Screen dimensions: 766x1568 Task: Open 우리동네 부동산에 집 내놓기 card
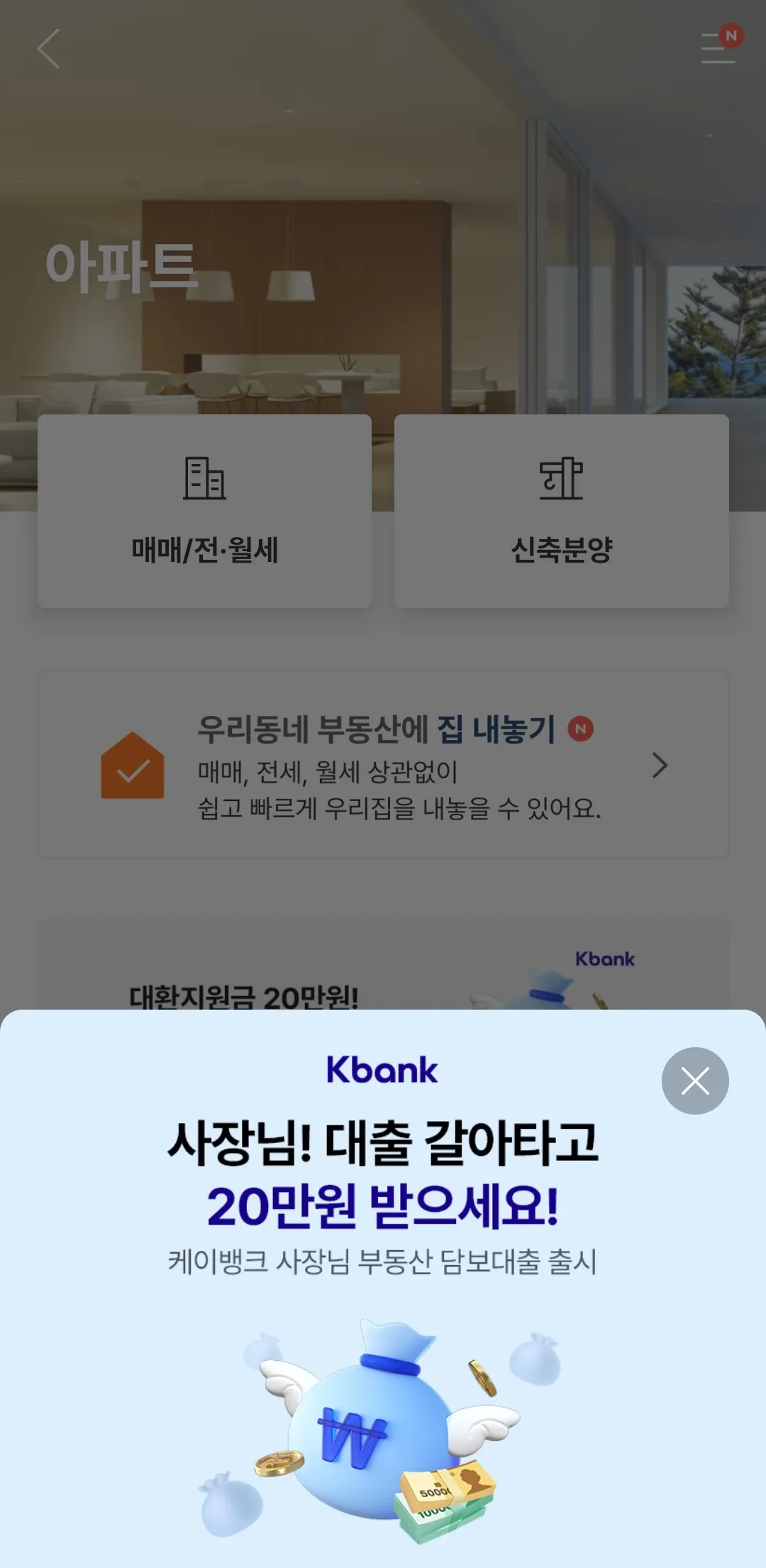(x=383, y=765)
